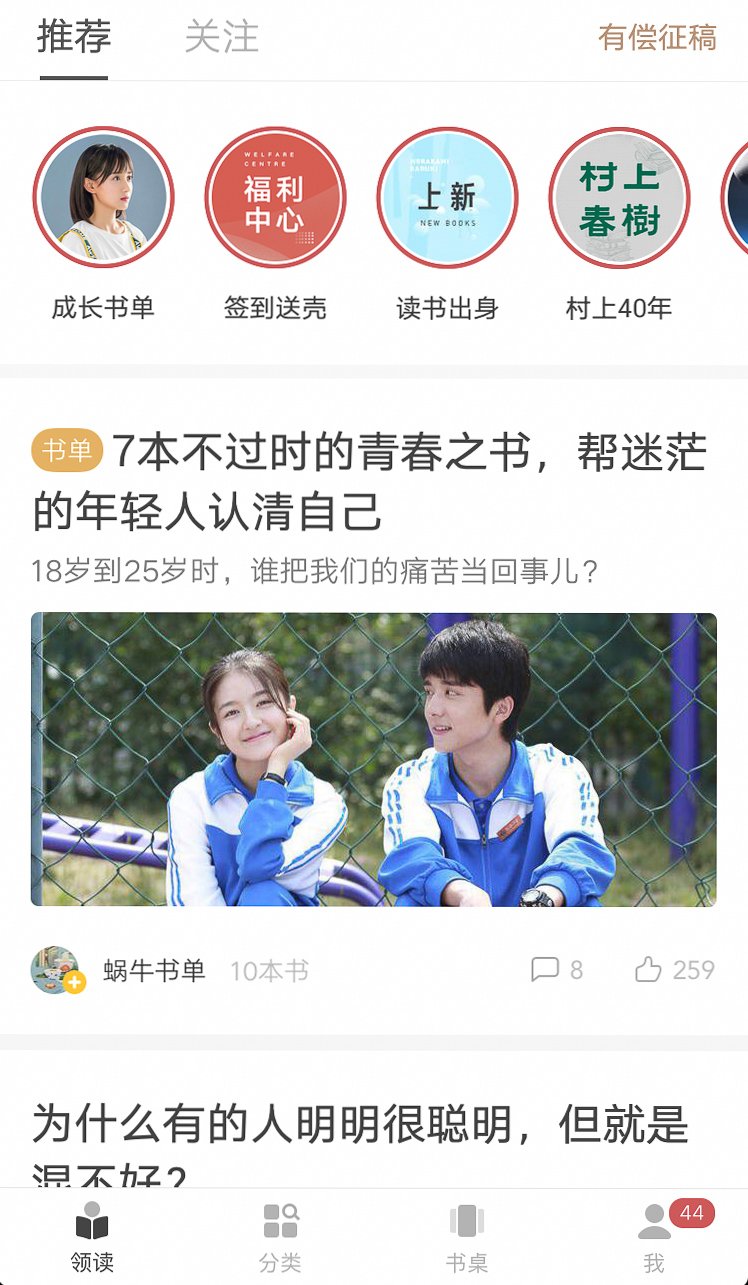Select the 推荐 tab
The width and height of the screenshot is (748, 1285).
[x=74, y=38]
